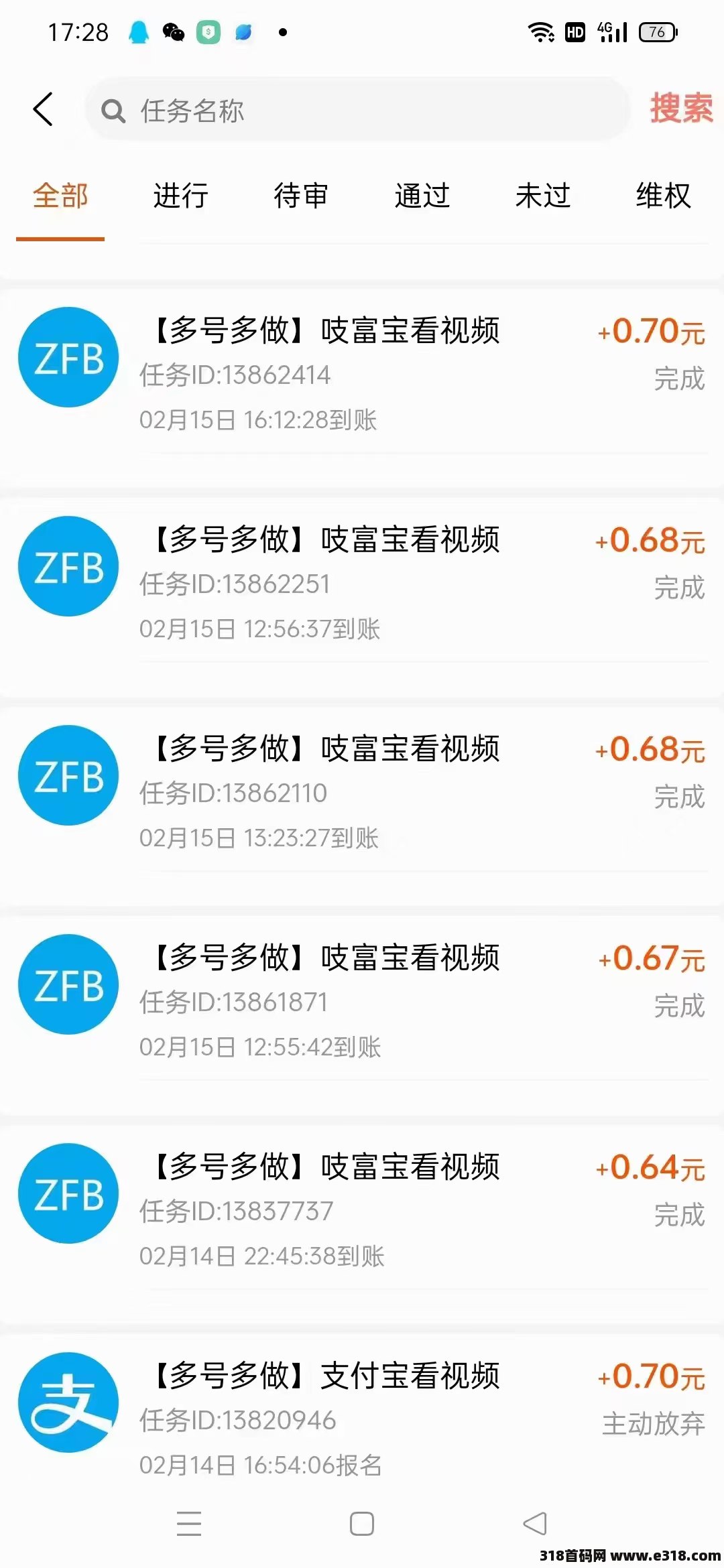Switch to the 待审 tab
The height and width of the screenshot is (1568, 724).
301,196
